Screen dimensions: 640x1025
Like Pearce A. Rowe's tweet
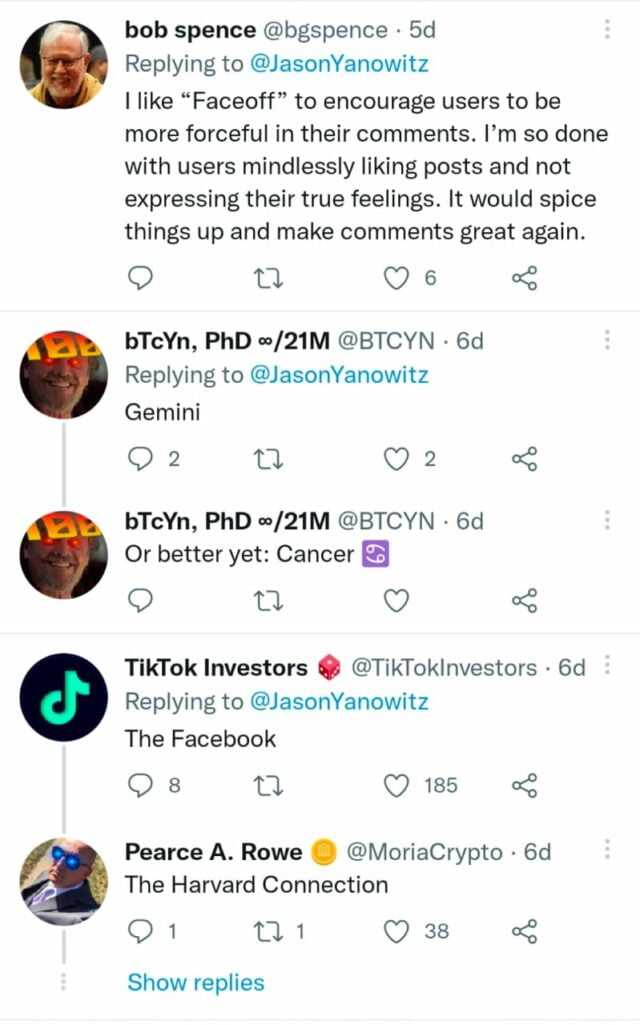397,931
